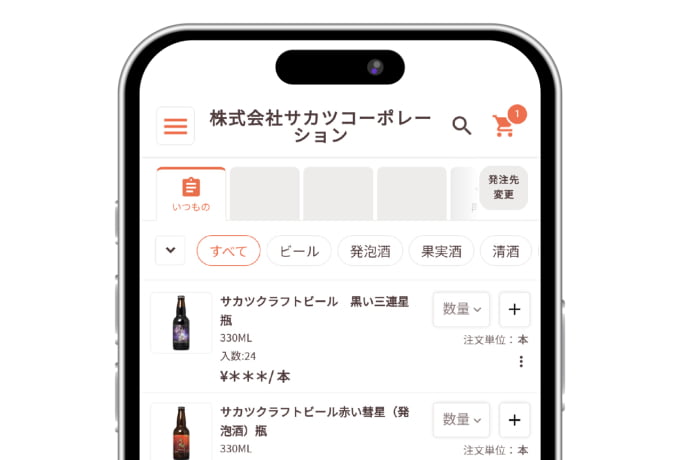Select the すべて filter chip
The image size is (680, 460).
click(228, 251)
